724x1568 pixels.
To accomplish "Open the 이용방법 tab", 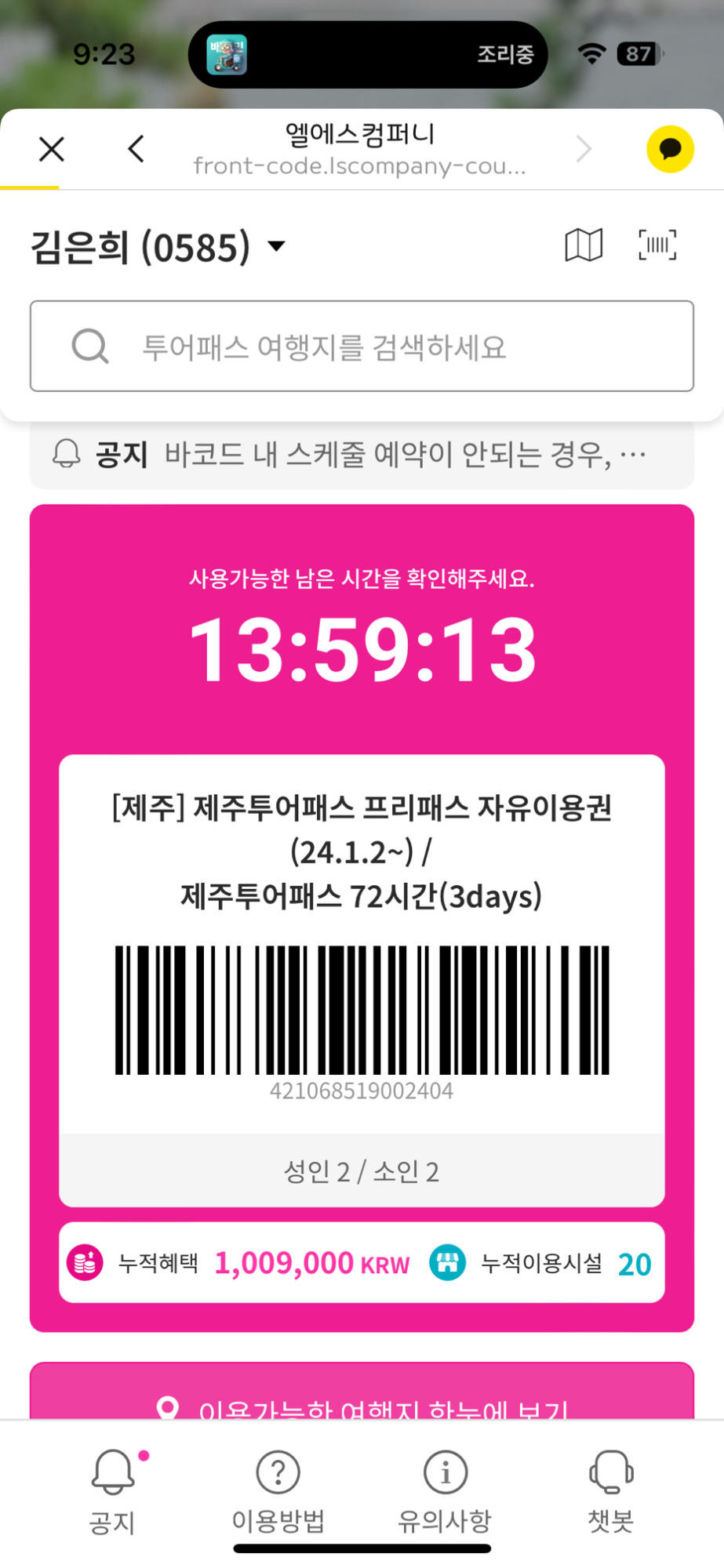I will pyautogui.click(x=278, y=1492).
